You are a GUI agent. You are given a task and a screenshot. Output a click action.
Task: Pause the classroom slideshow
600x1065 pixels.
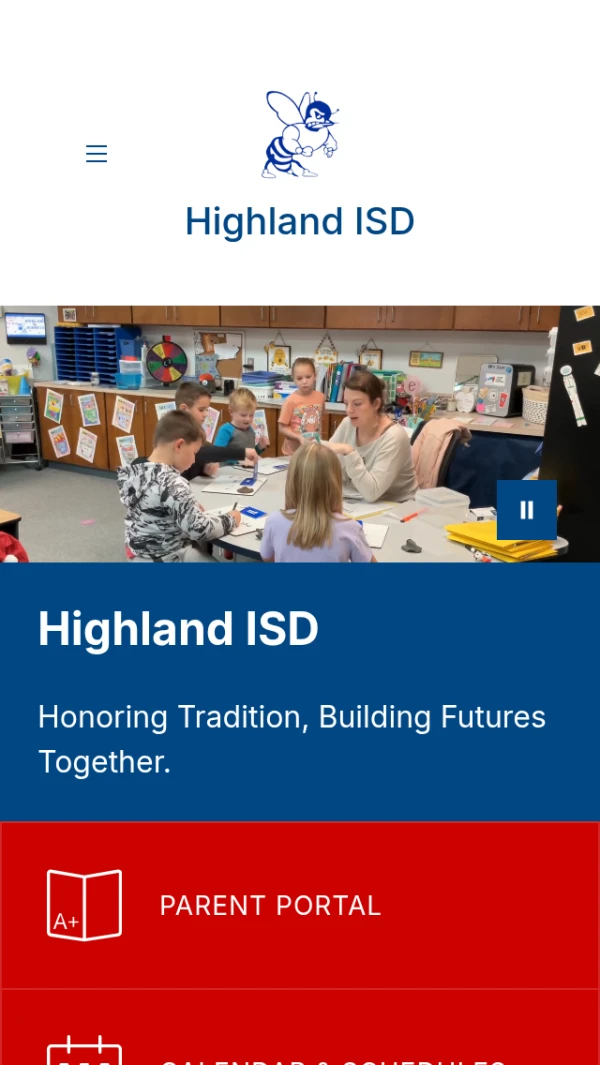[527, 510]
